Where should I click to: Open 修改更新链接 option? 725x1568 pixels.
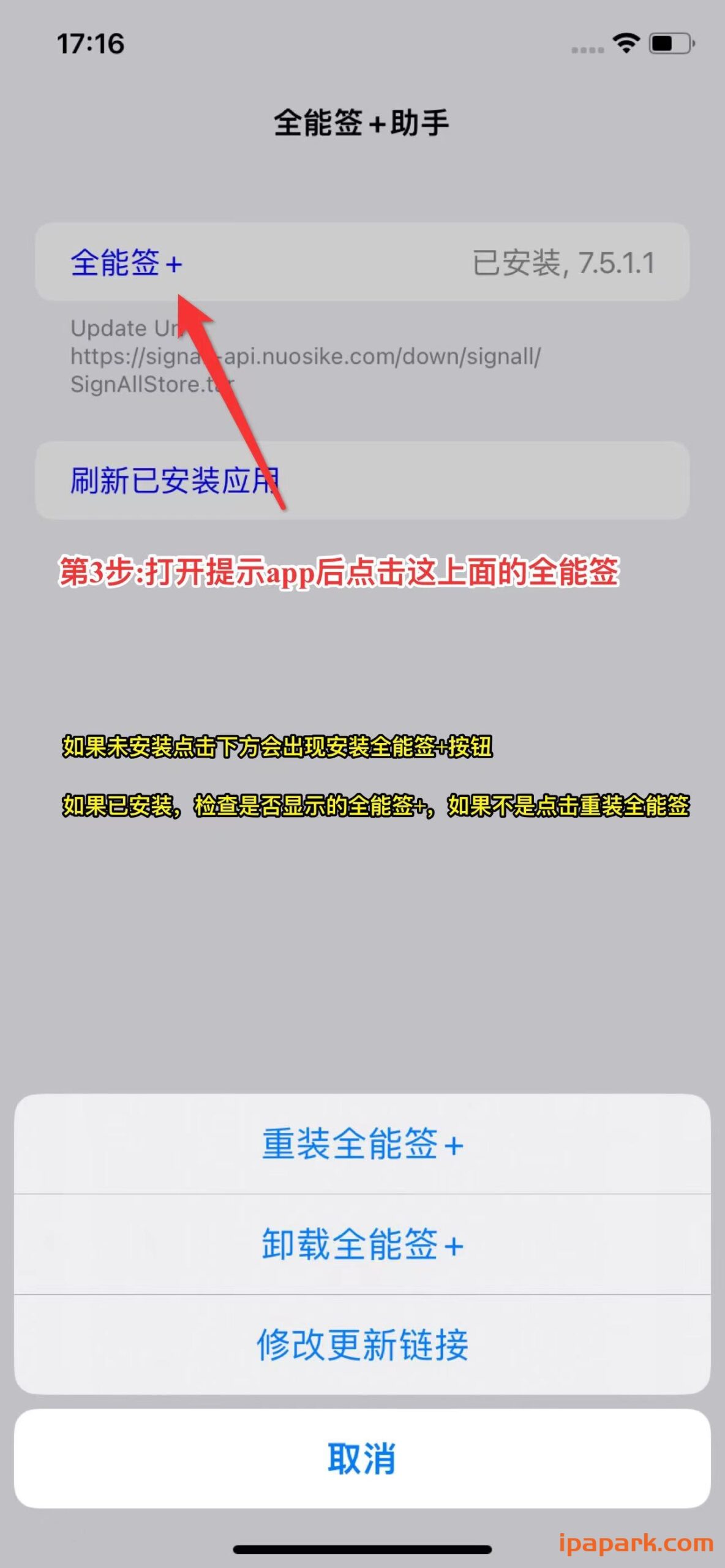pyautogui.click(x=362, y=1345)
